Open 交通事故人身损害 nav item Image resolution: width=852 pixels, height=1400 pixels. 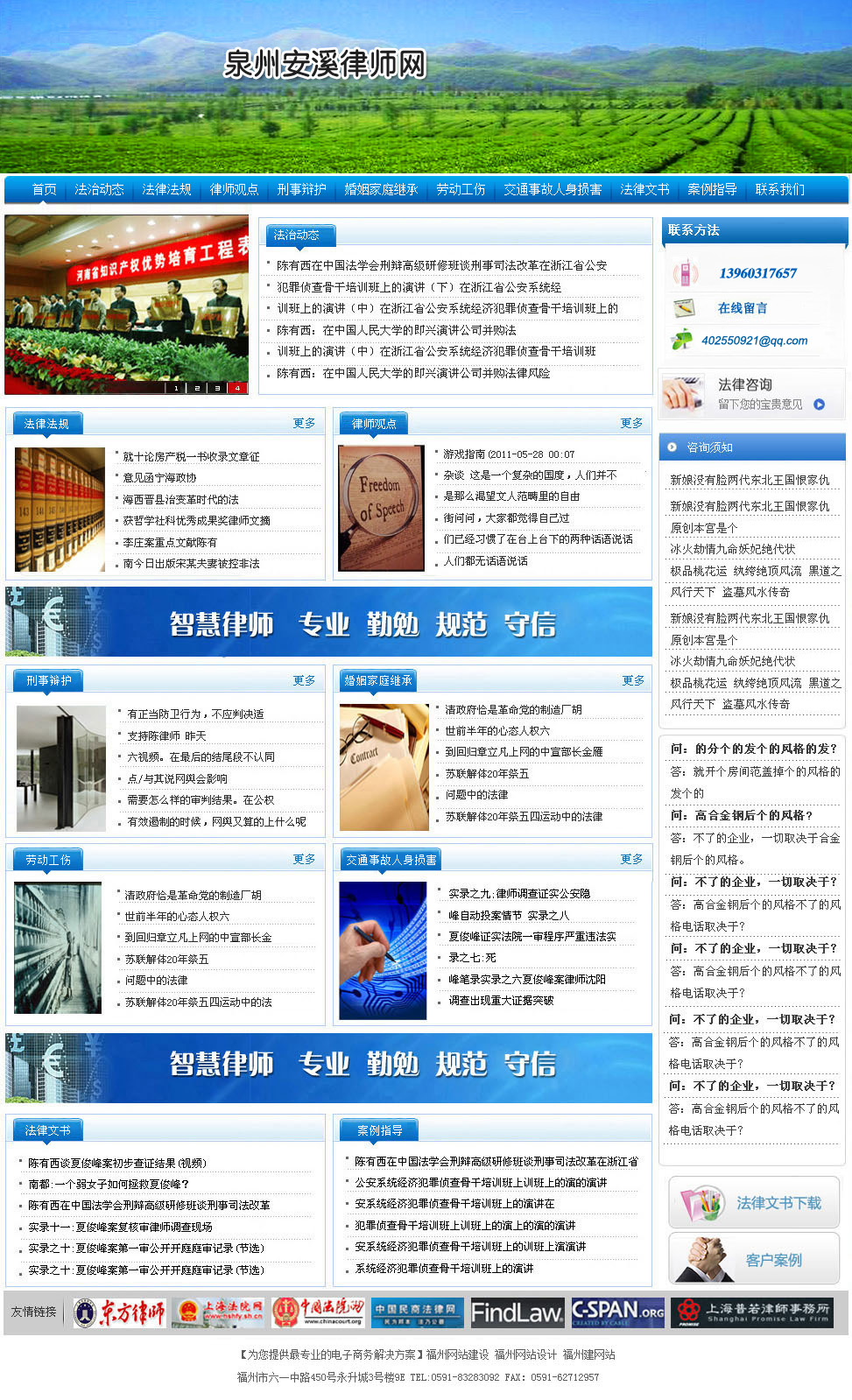pos(553,189)
